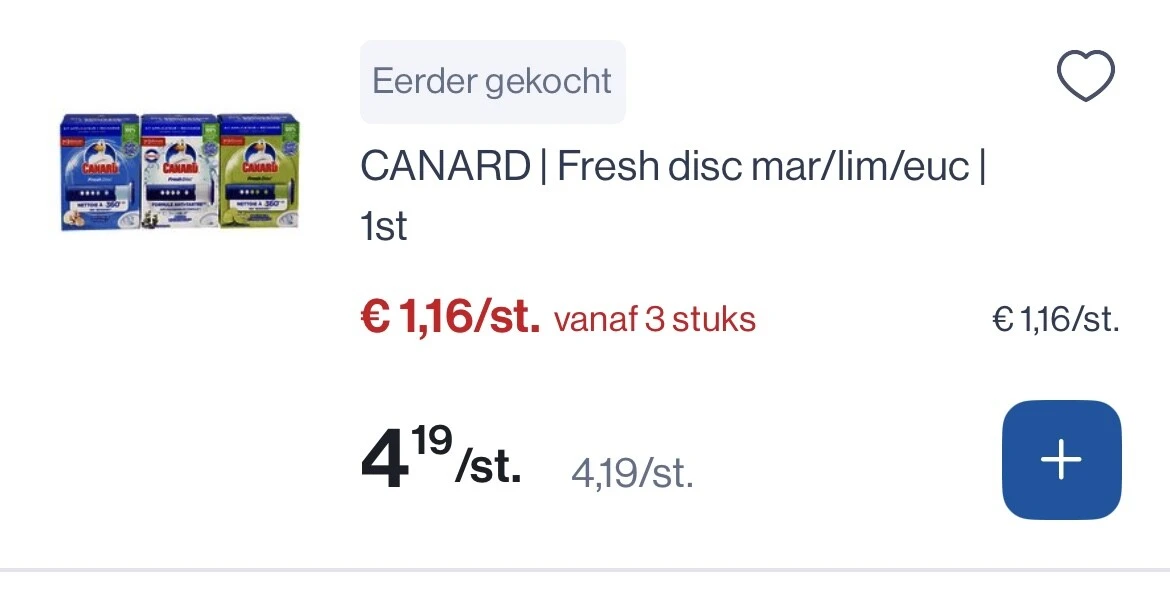Add CANARD Fresh disc to favorites
1170x590 pixels.
(1085, 76)
